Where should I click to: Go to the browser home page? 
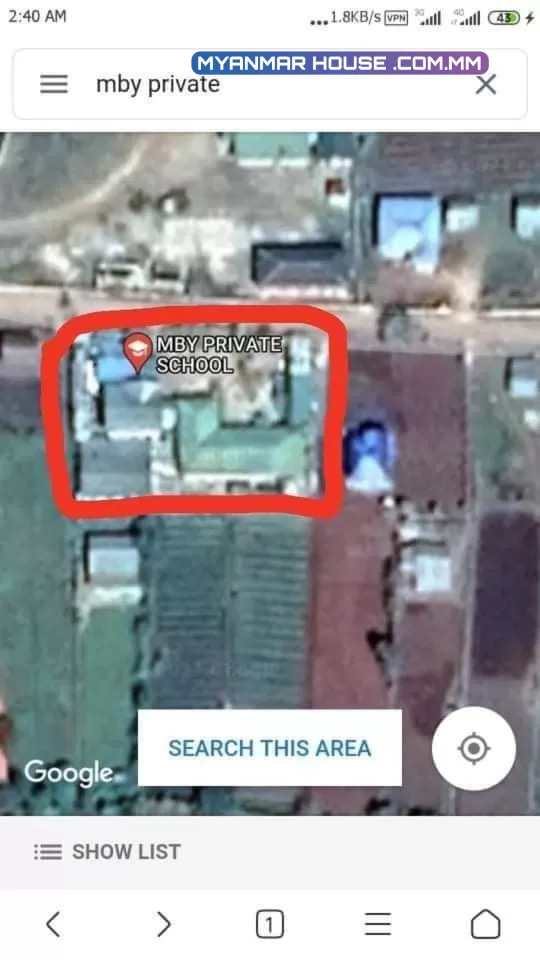486,924
